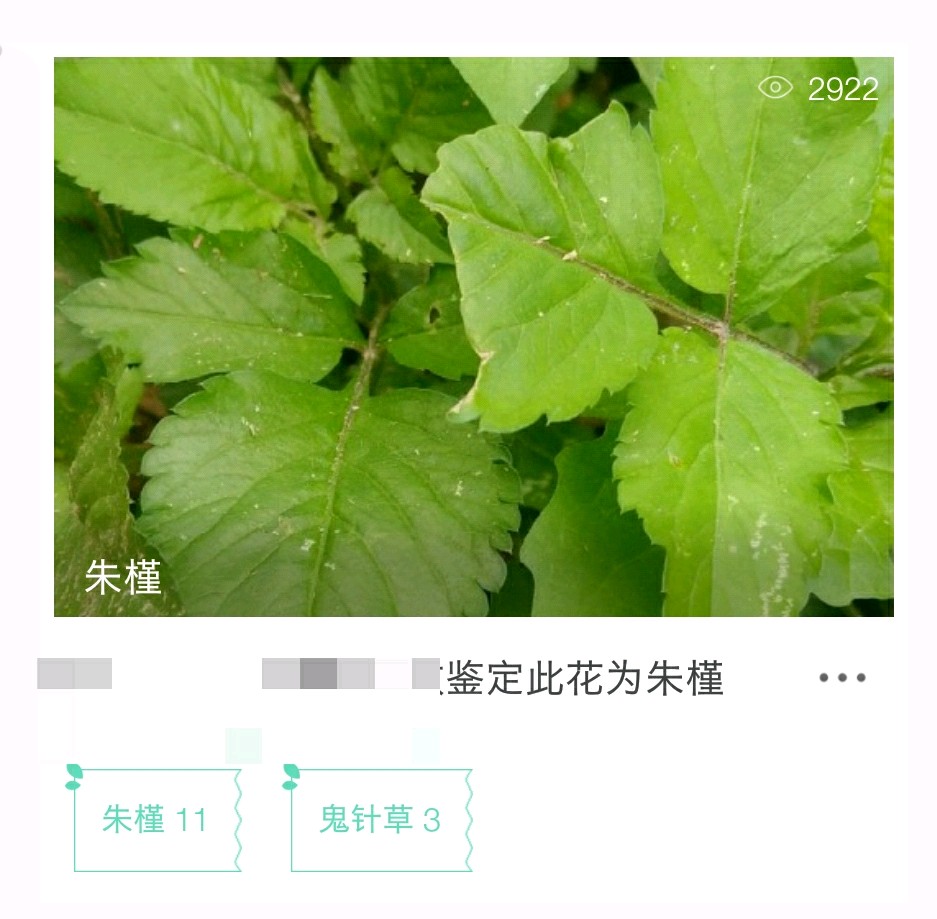Image resolution: width=937 pixels, height=919 pixels.
Task: Select the 朱槿 11 tag
Action: tap(156, 820)
